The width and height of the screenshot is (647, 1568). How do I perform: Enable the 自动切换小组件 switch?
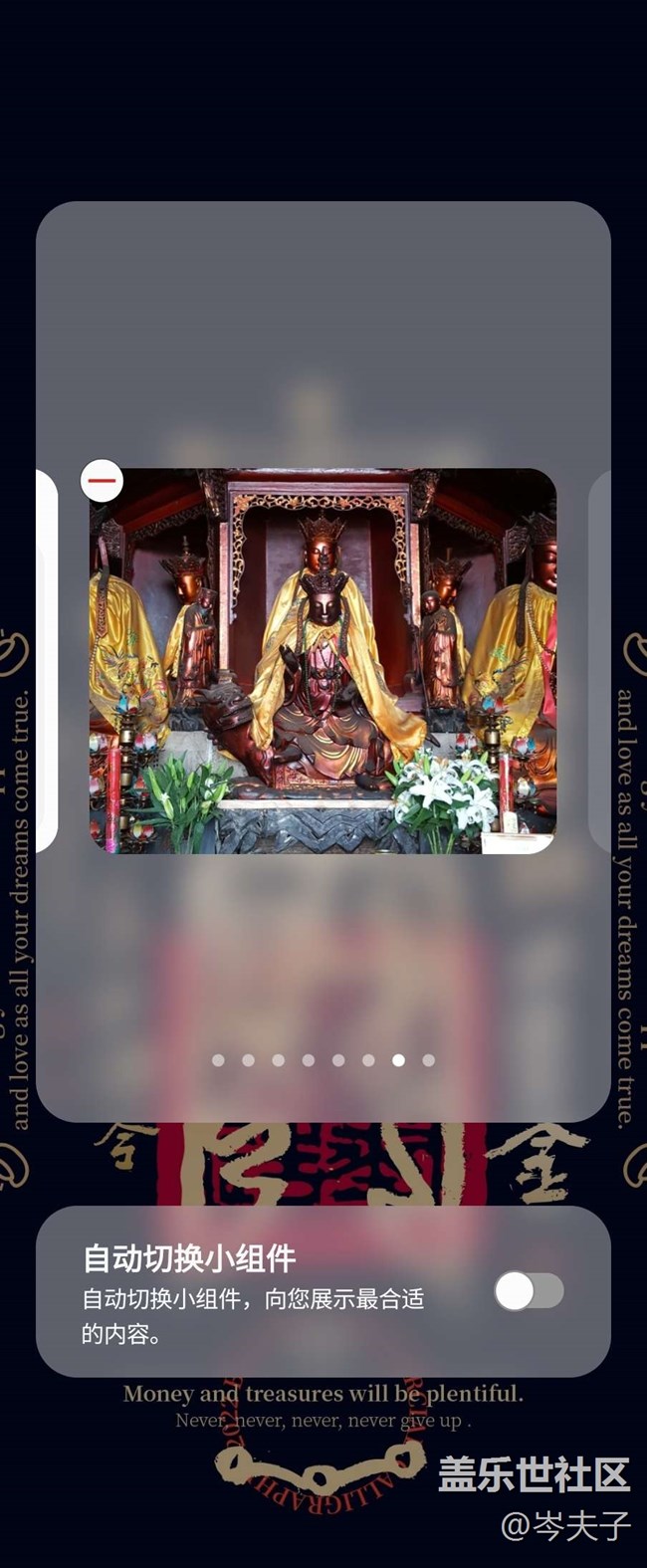pos(529,1291)
